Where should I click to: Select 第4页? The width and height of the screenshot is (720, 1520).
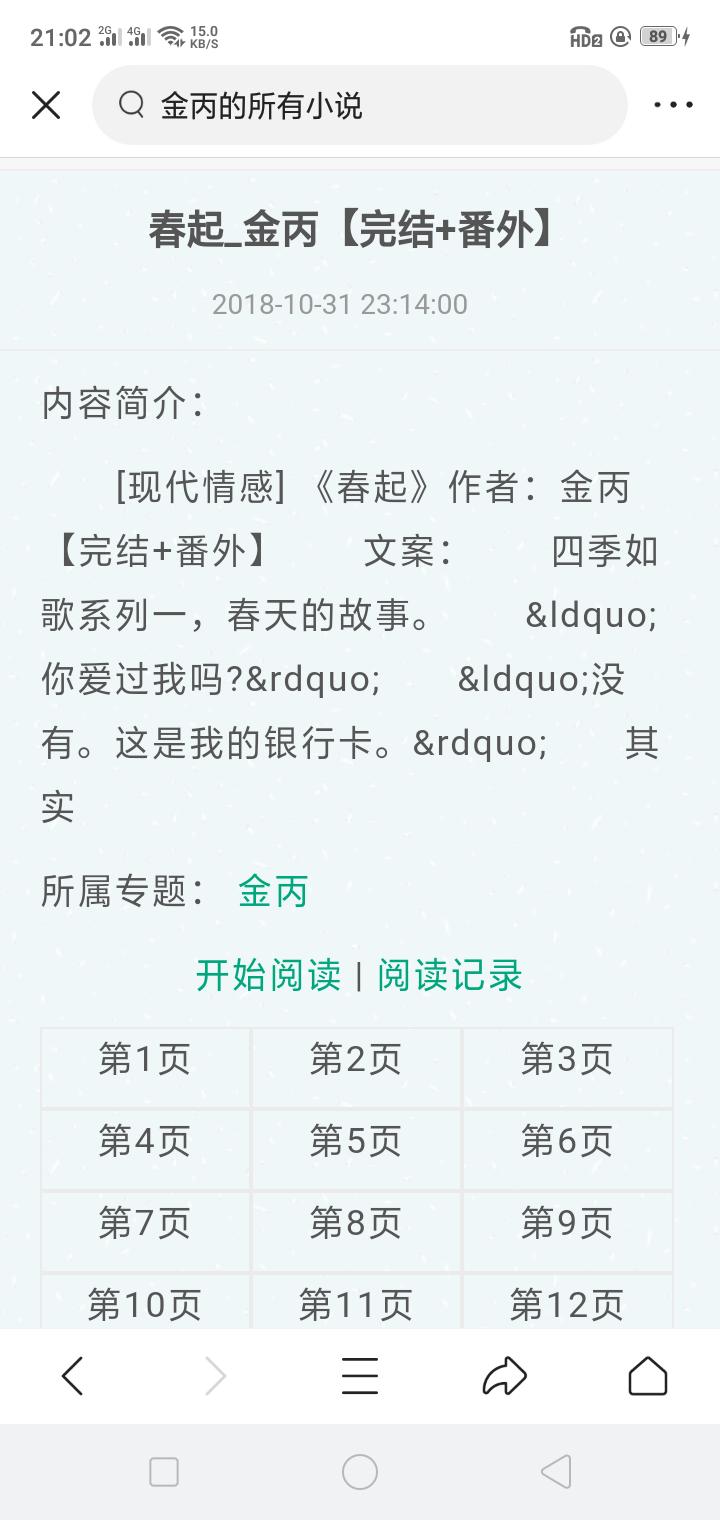pyautogui.click(x=145, y=1149)
